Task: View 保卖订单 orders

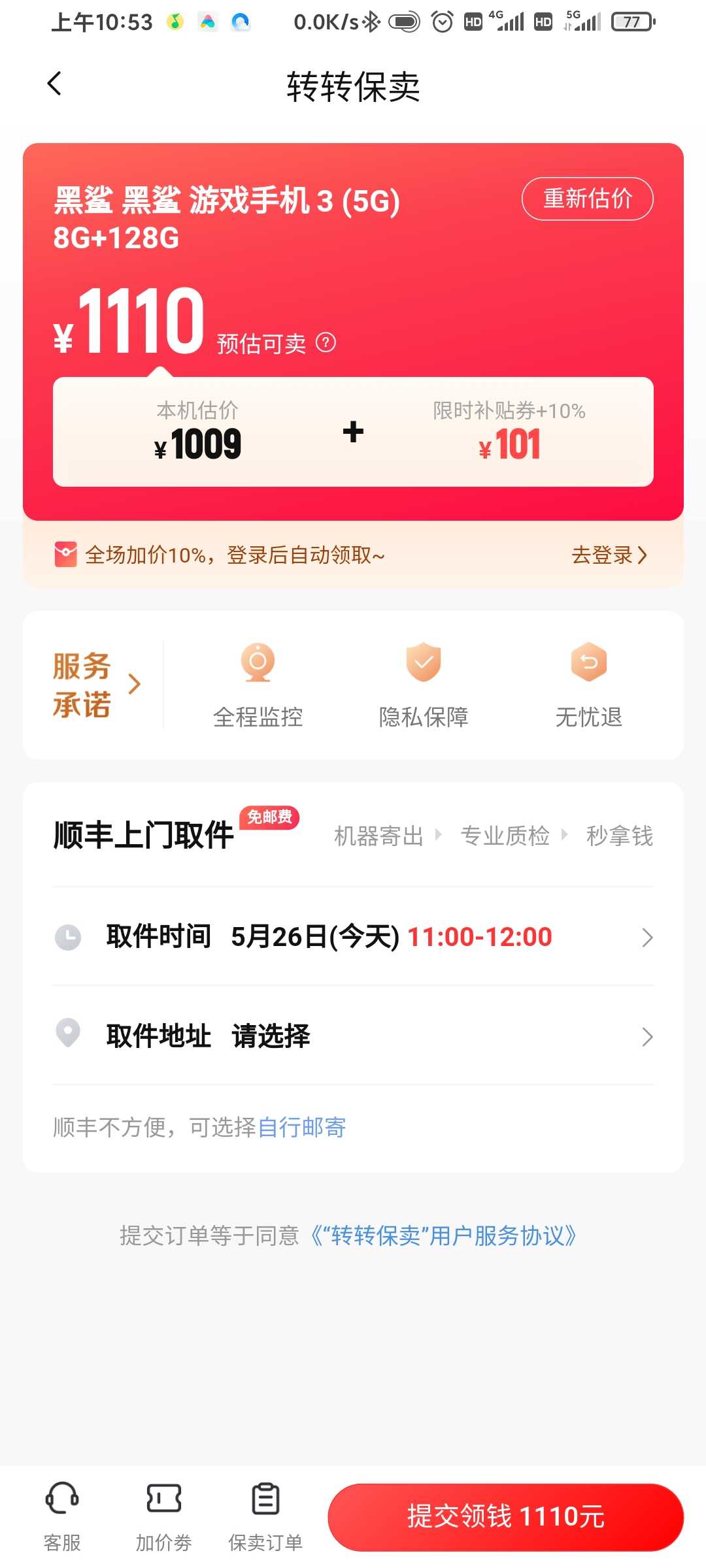Action: pos(265,1516)
